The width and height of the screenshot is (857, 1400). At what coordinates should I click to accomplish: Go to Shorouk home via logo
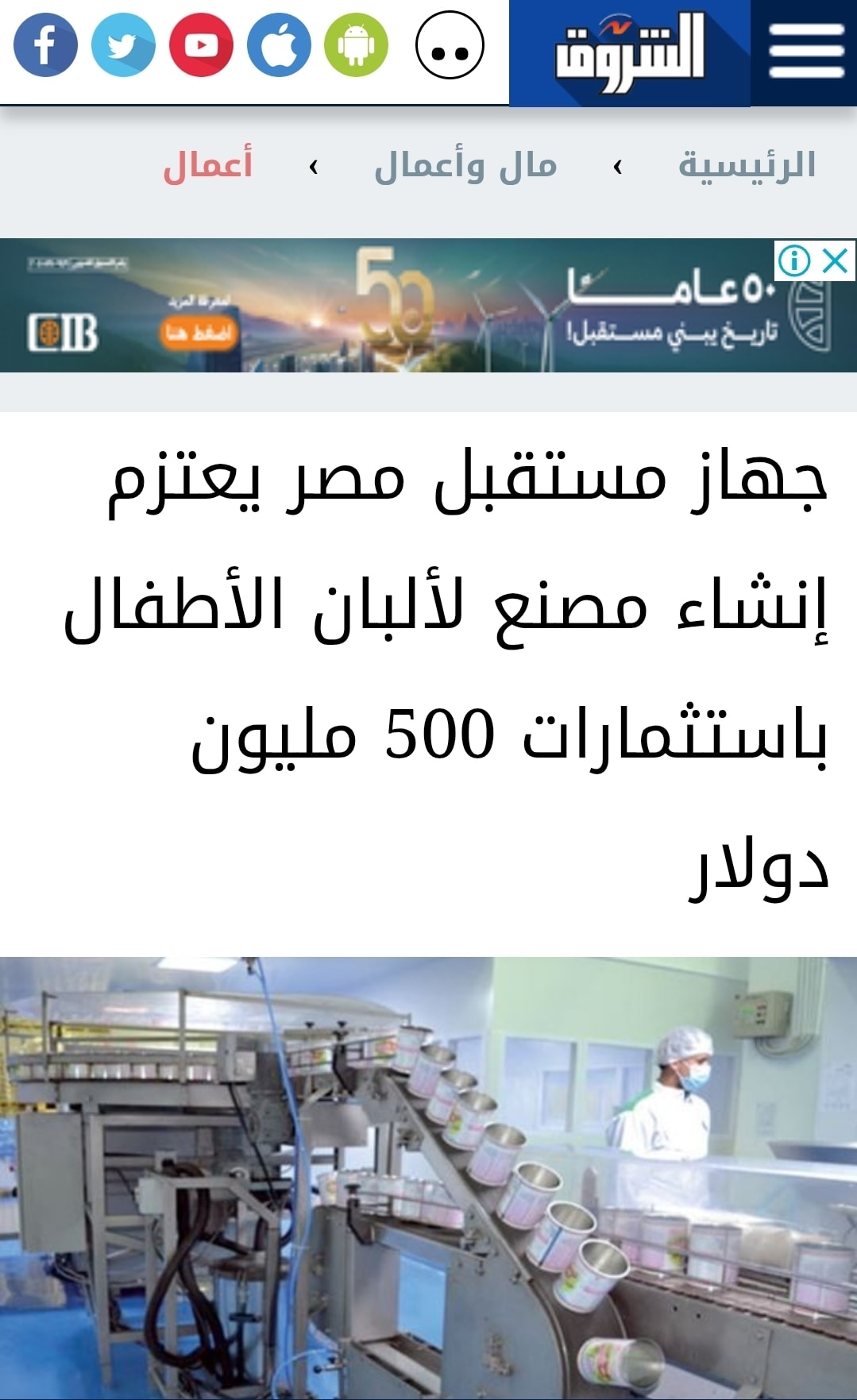tap(629, 52)
